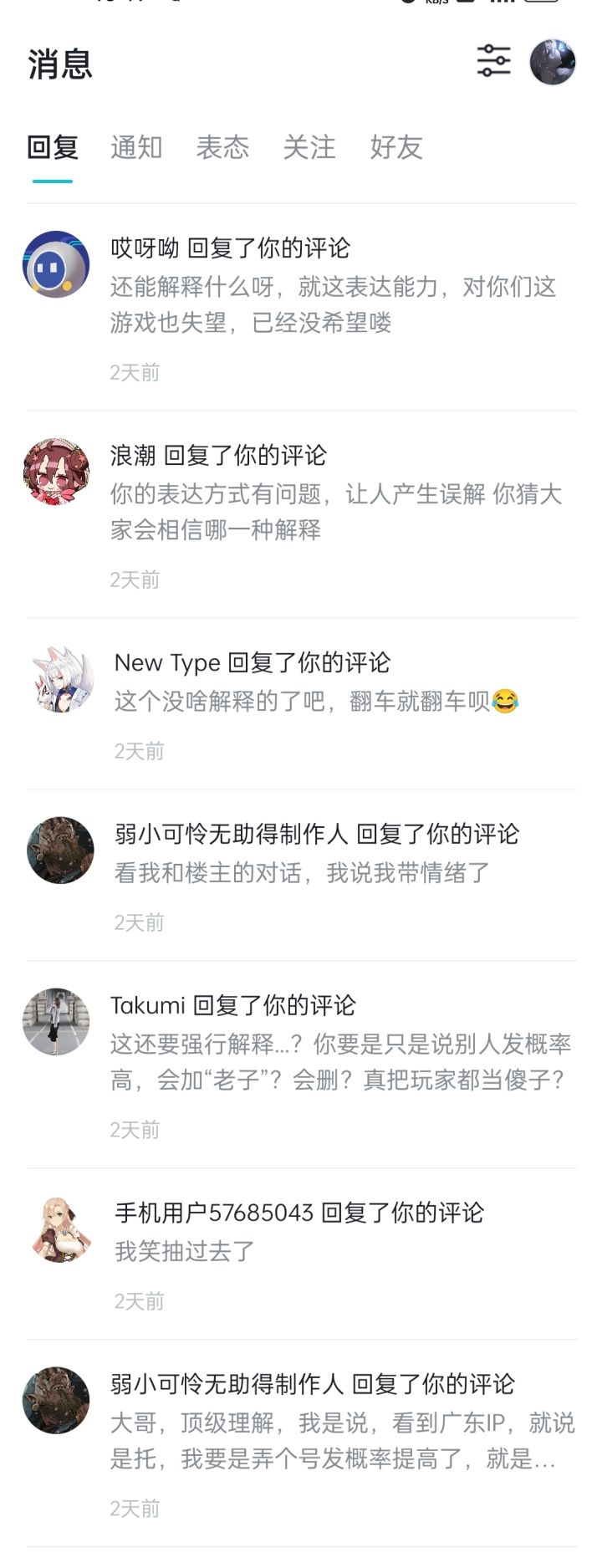Screen dimensions: 602x1568
Task: Click 哎呀呦's user avatar
Action: [x=54, y=261]
